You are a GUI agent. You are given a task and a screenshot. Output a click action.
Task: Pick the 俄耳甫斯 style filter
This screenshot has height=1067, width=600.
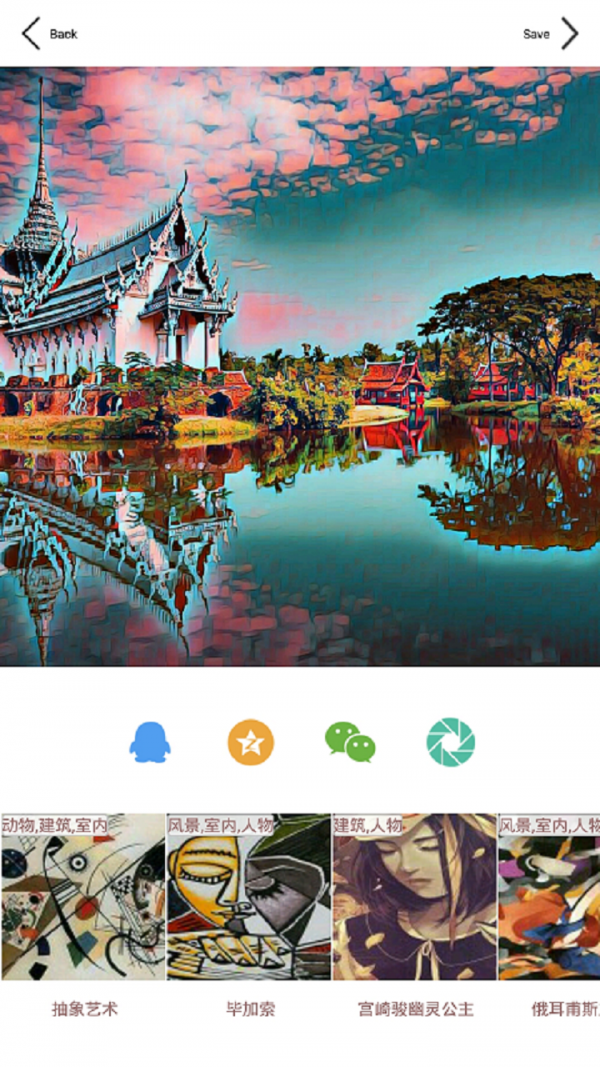[x=550, y=897]
